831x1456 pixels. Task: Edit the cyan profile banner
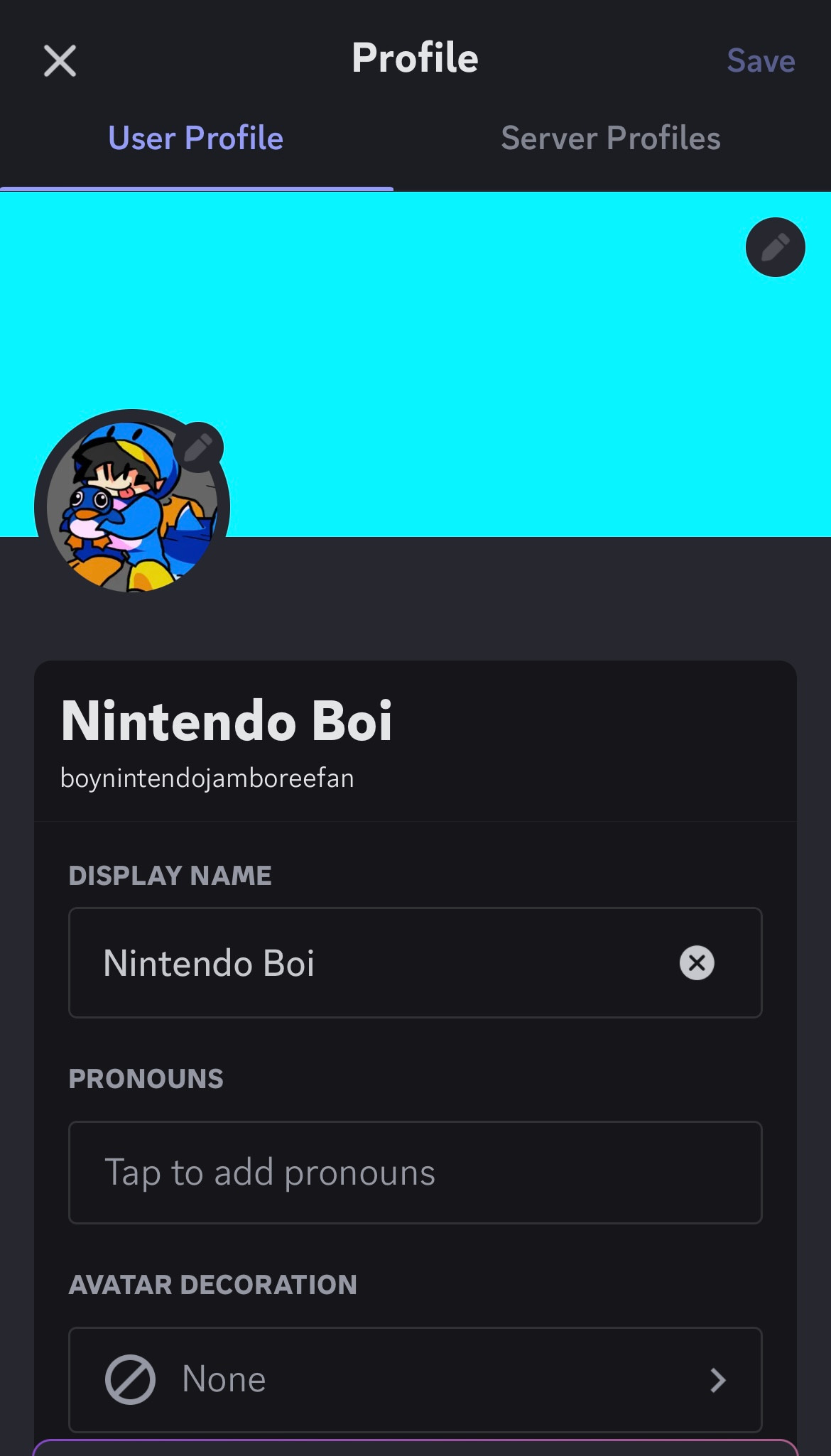[775, 247]
